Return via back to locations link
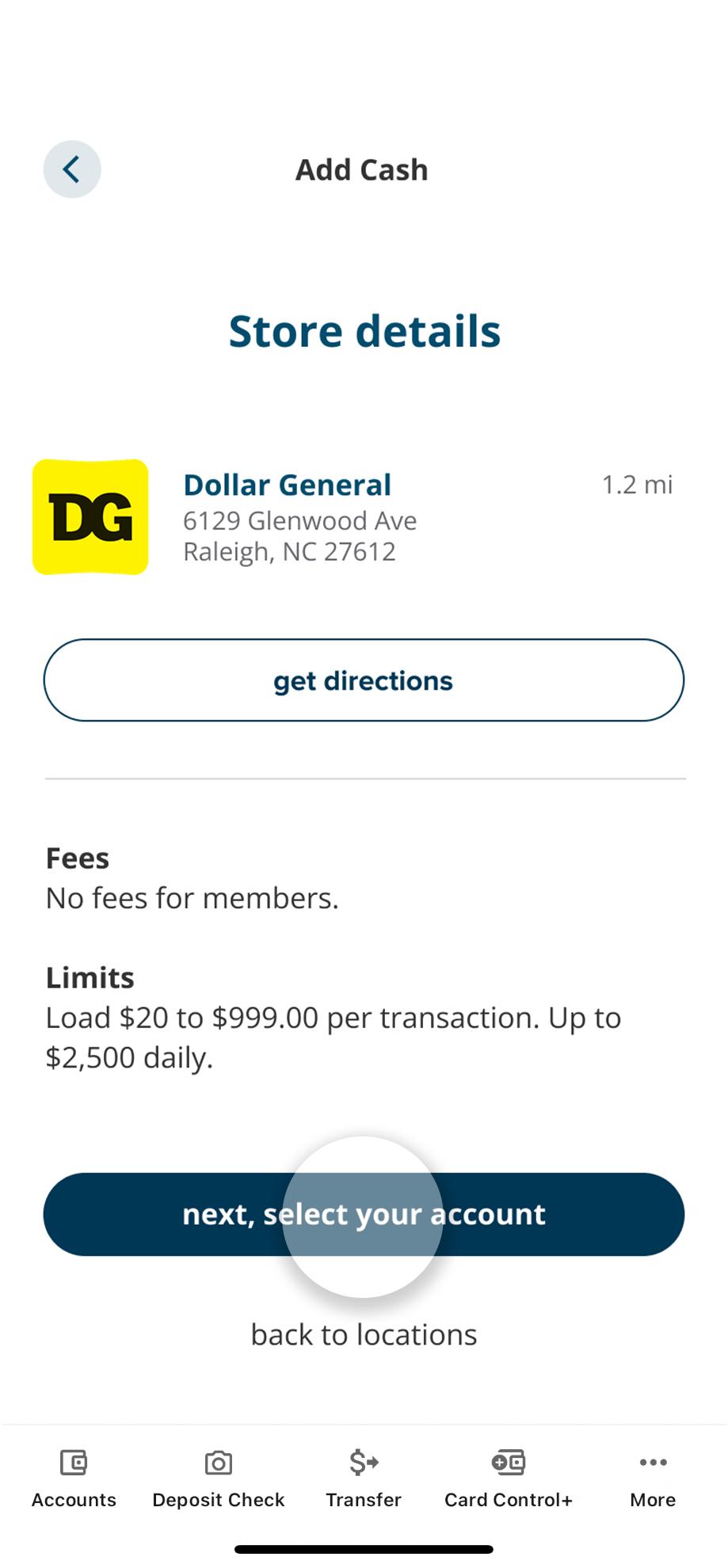Screen dimensions: 728x1568 click(364, 1334)
